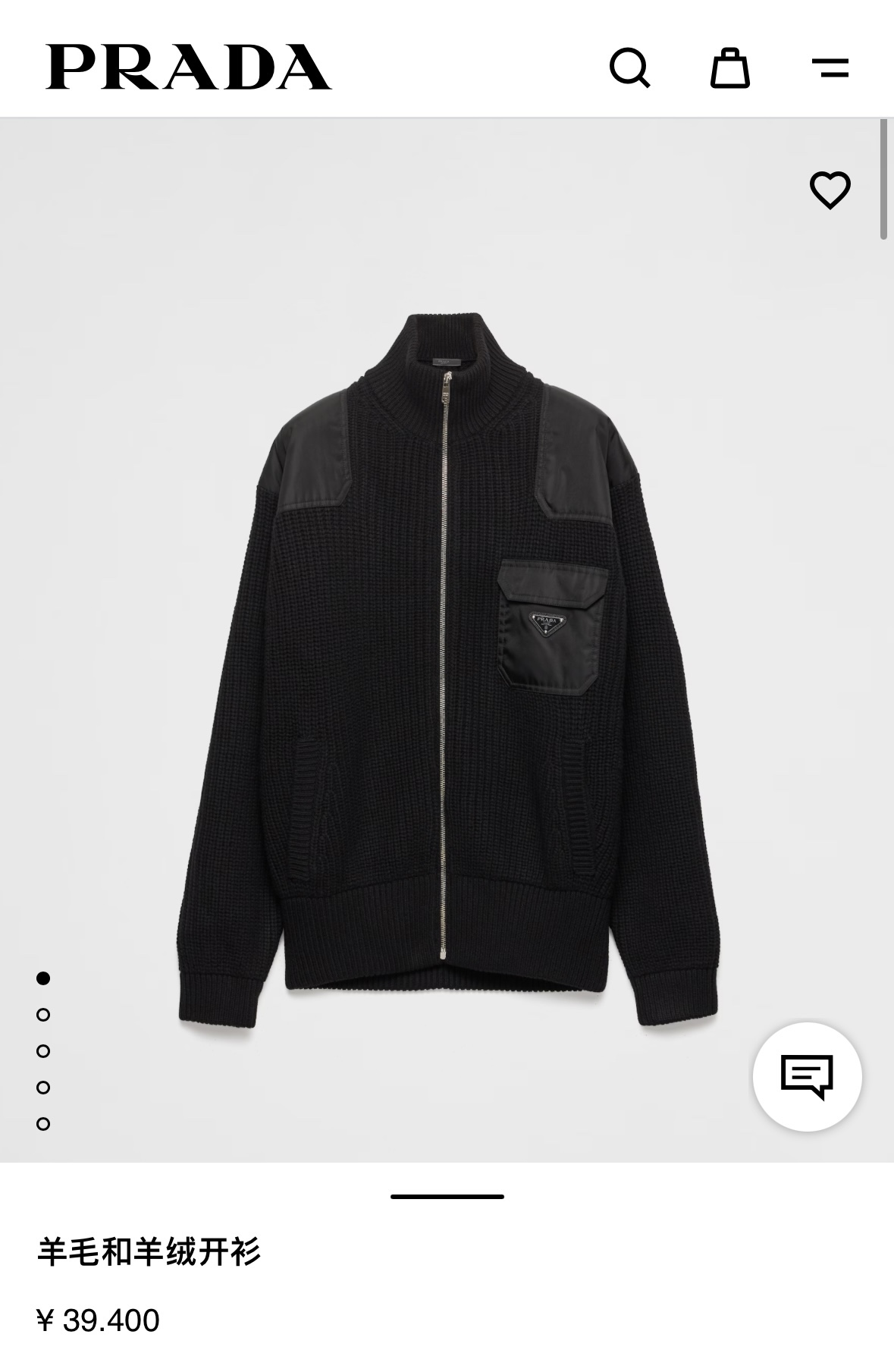Jump to the fifth product image dot
This screenshot has width=894, height=1372.
[x=43, y=1124]
